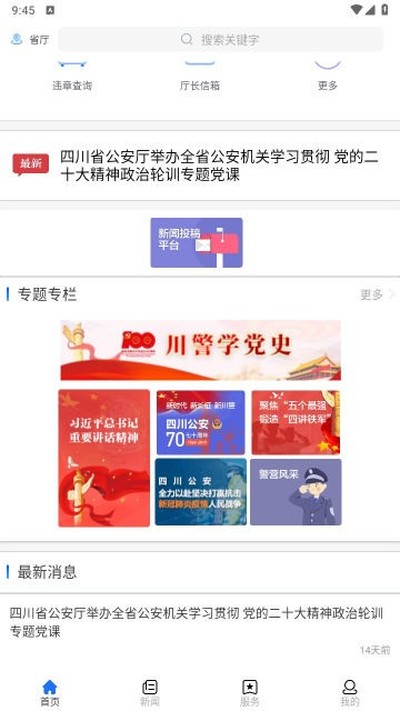Switch to the 服务 tab
400x711 pixels.
250,693
